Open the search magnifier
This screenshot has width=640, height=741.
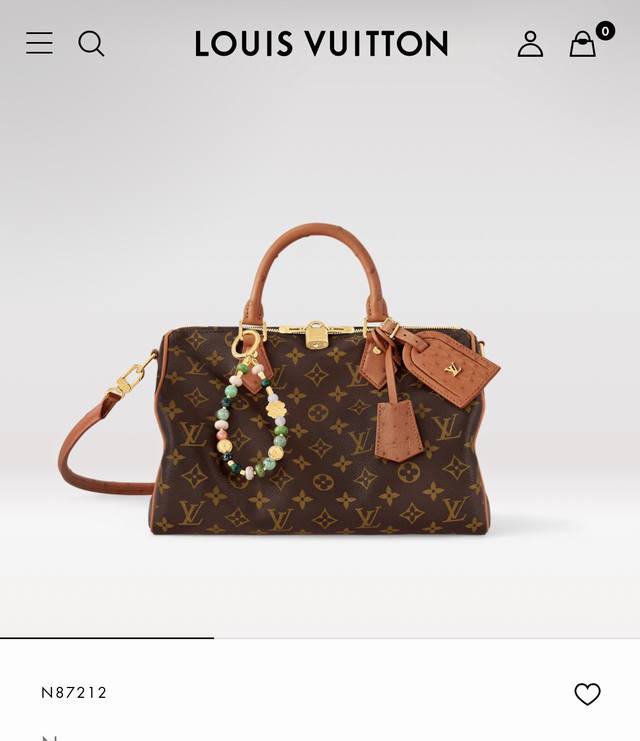coord(91,43)
